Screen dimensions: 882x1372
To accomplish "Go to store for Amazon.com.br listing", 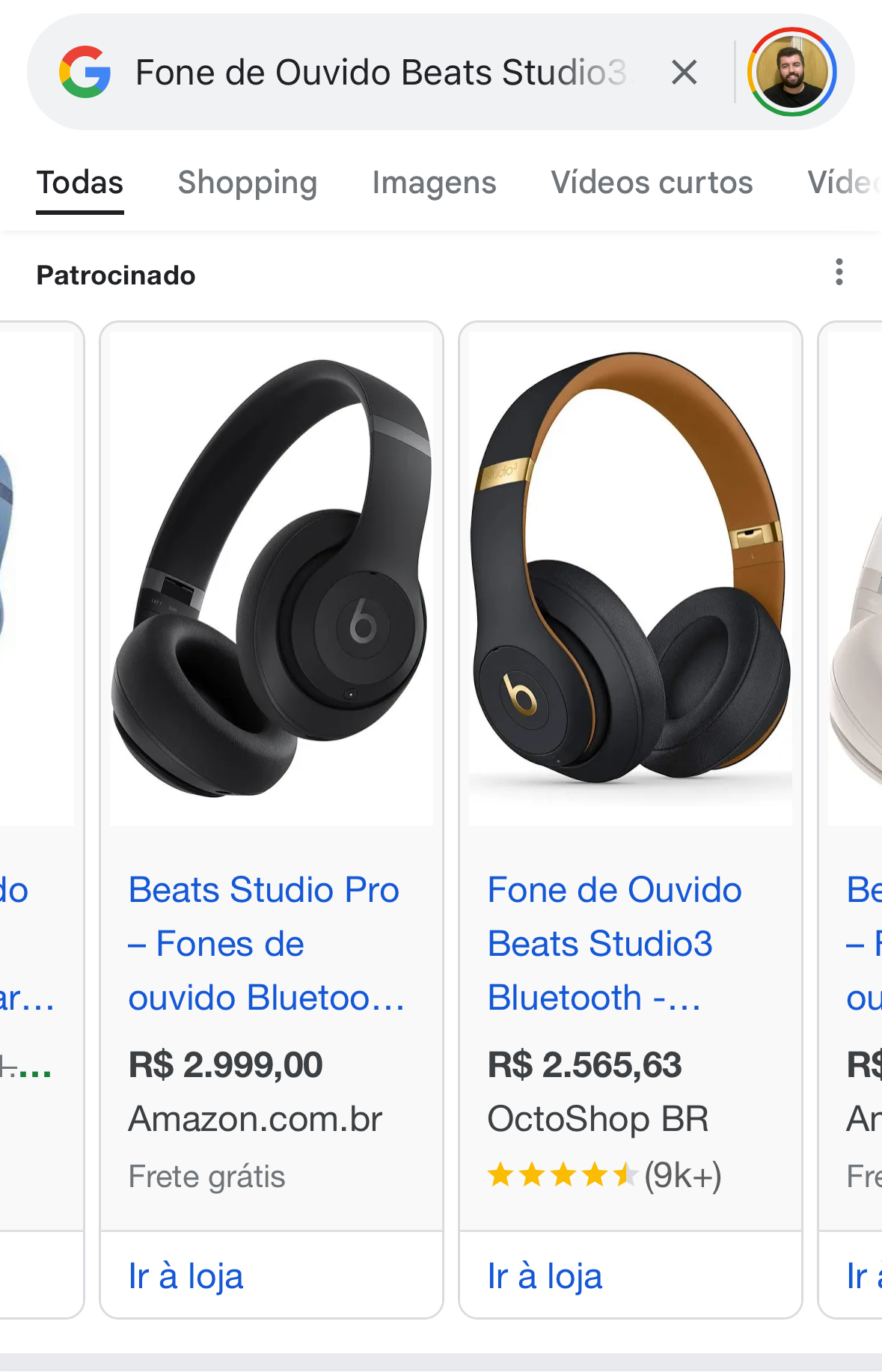I will click(186, 1276).
